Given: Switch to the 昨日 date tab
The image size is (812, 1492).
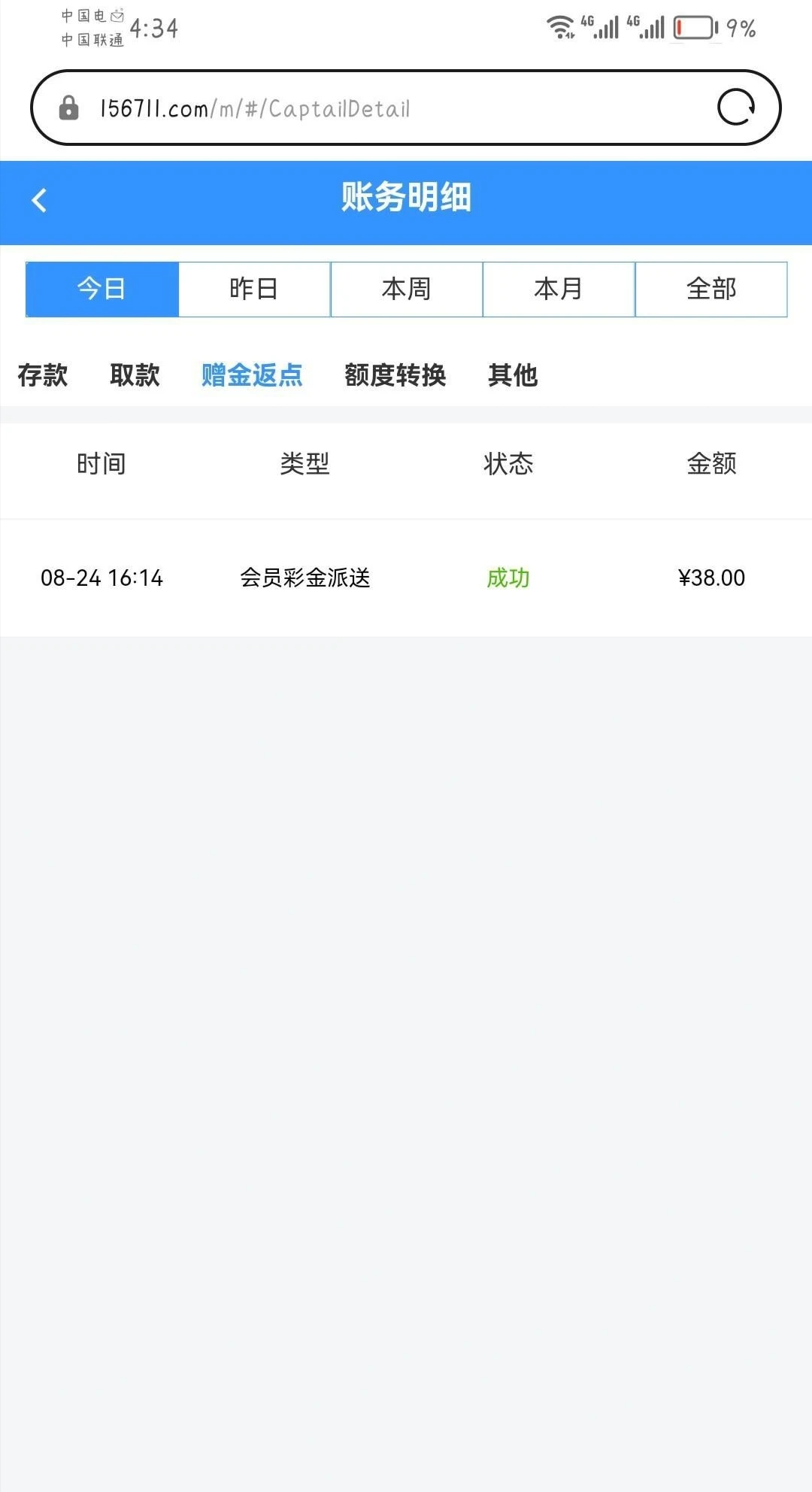Looking at the screenshot, I should 254,289.
